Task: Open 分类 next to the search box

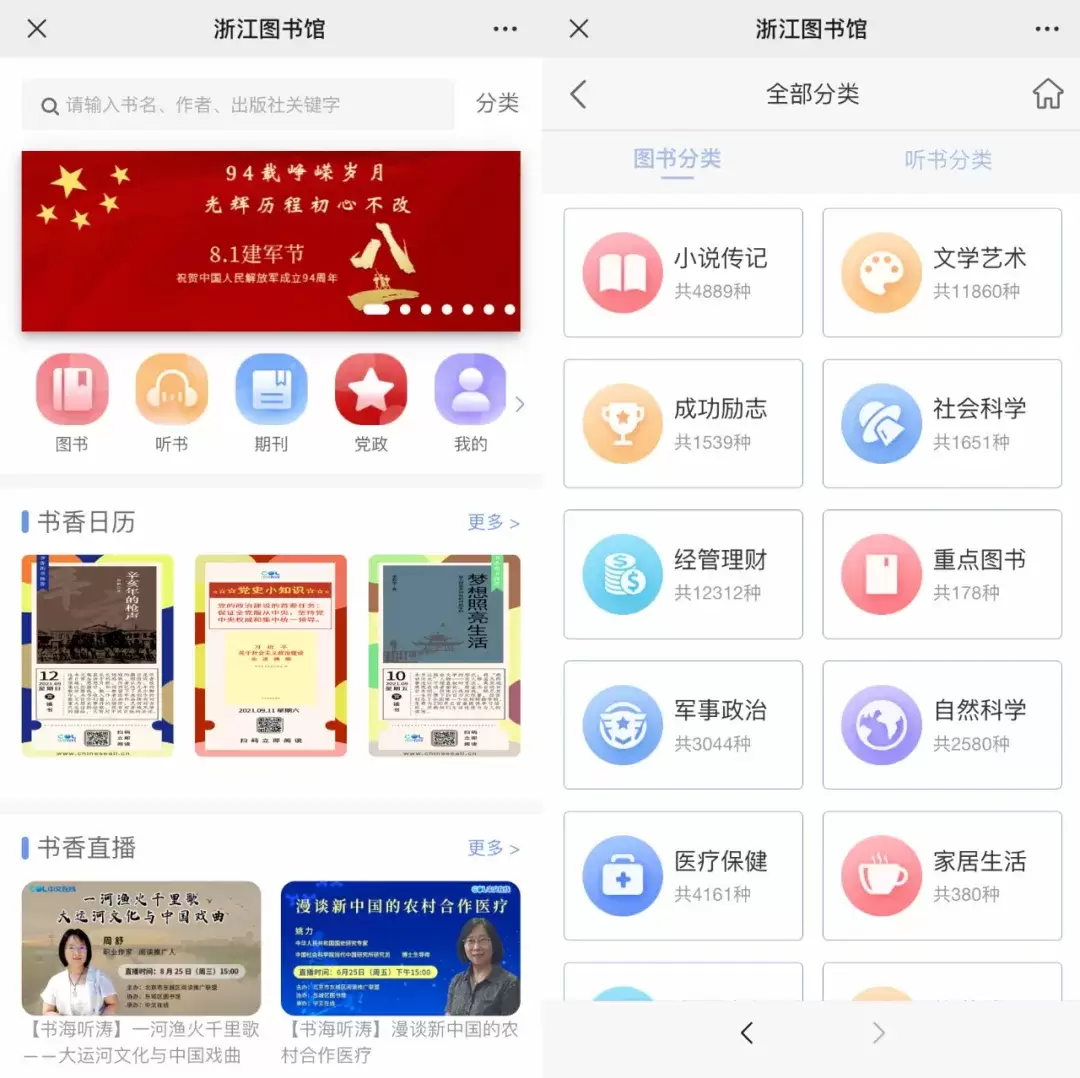Action: pos(497,103)
